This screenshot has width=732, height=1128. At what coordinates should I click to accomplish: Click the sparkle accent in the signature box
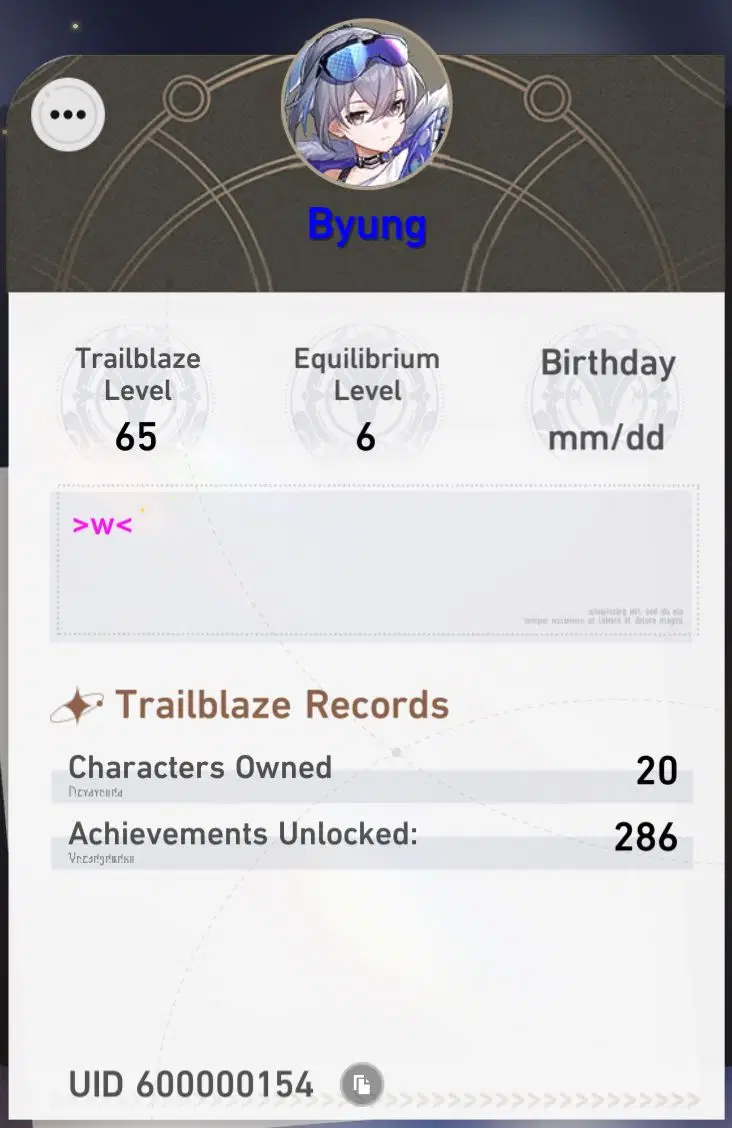tap(141, 509)
